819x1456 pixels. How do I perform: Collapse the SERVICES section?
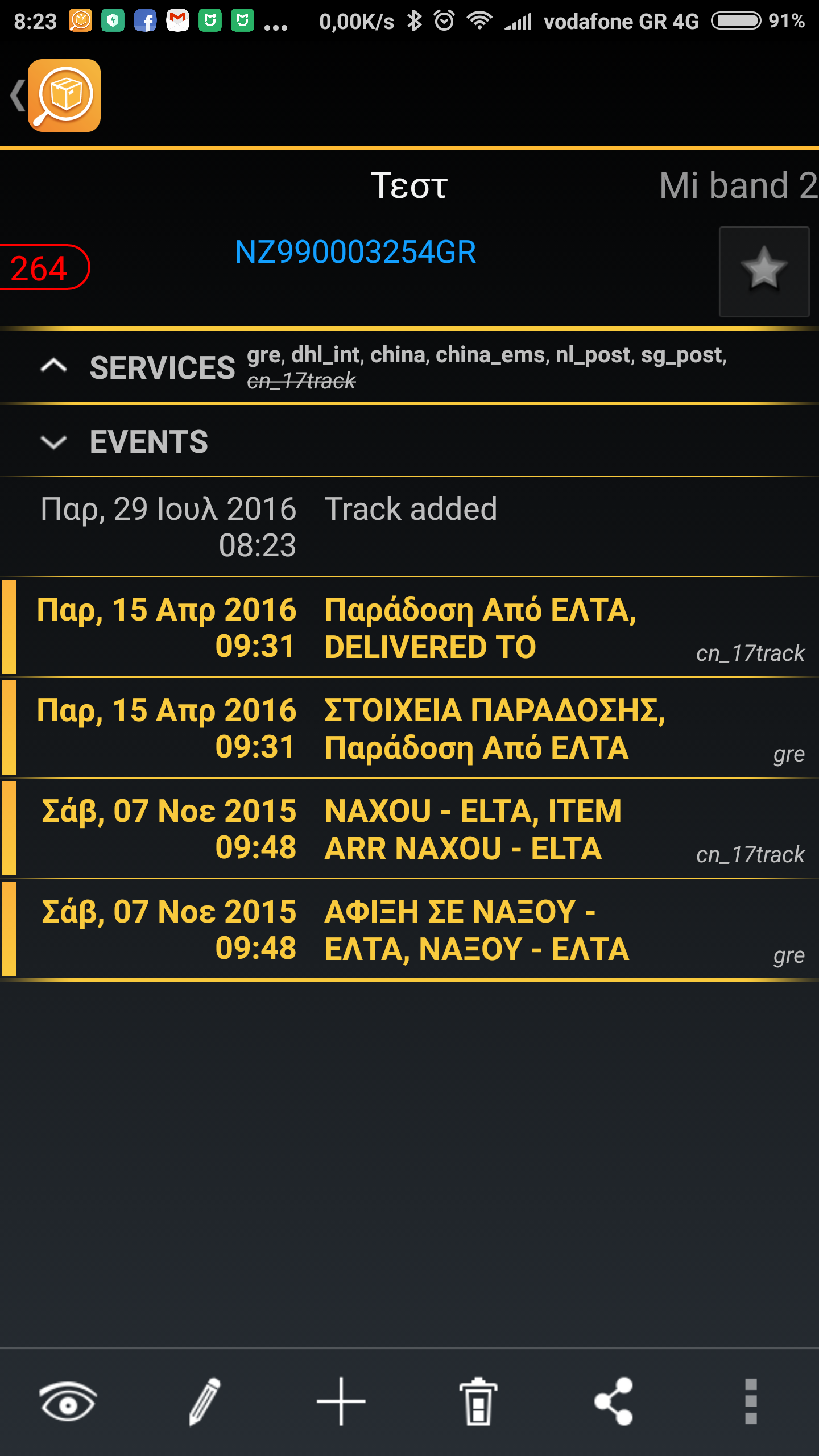click(54, 367)
